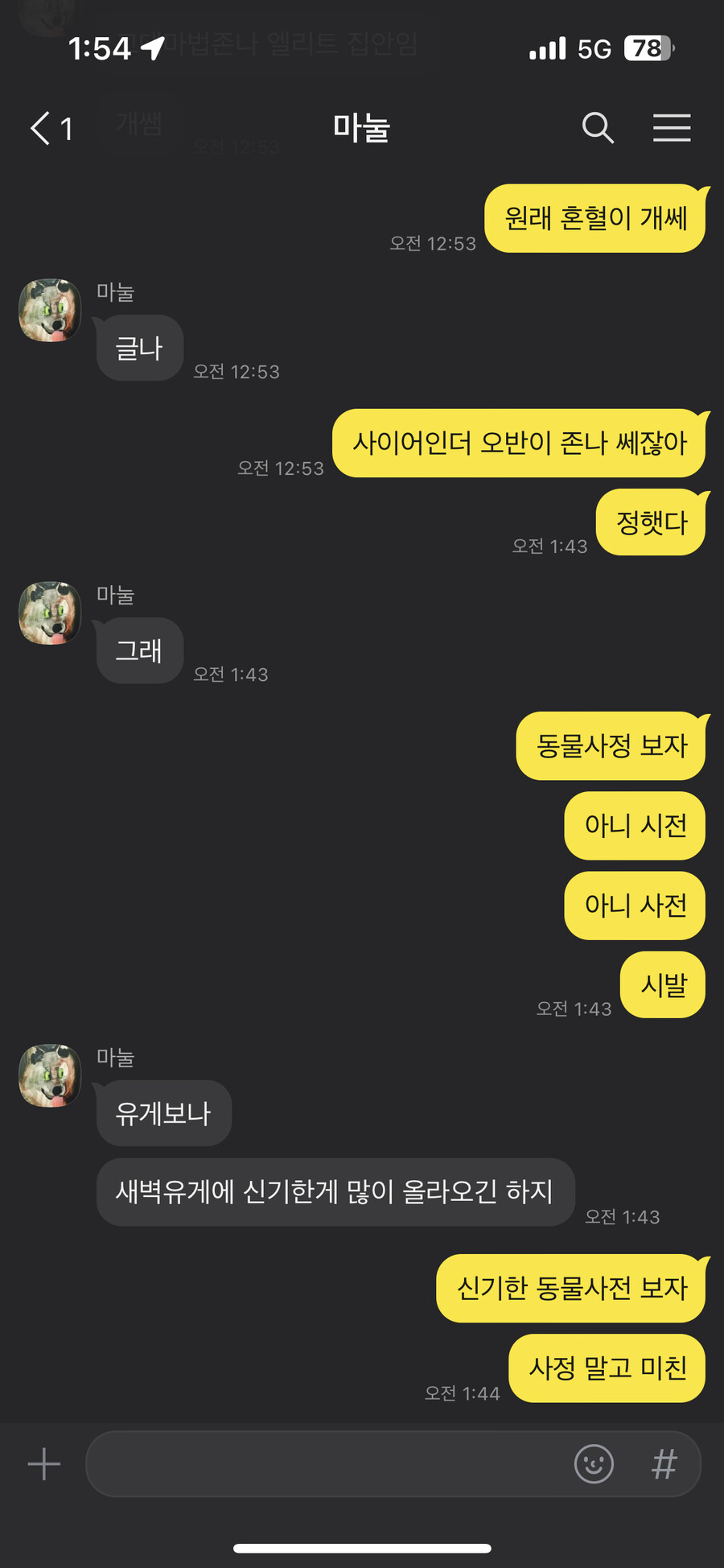This screenshot has width=724, height=1568.
Task: Open 마늘's profile picture above 글나
Action: (50, 311)
